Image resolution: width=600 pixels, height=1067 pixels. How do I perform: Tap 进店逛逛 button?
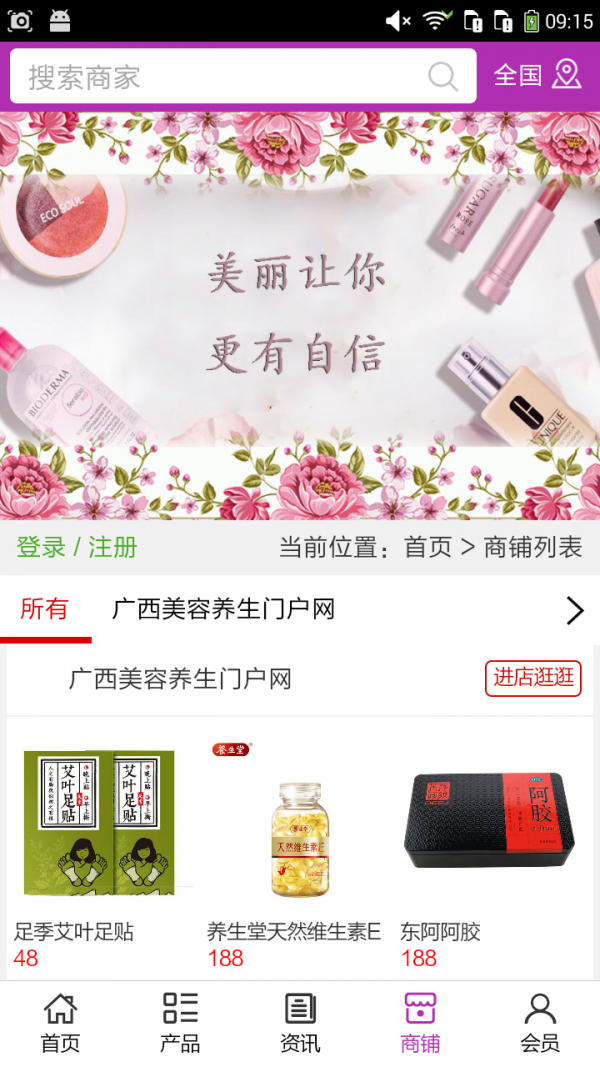point(533,678)
